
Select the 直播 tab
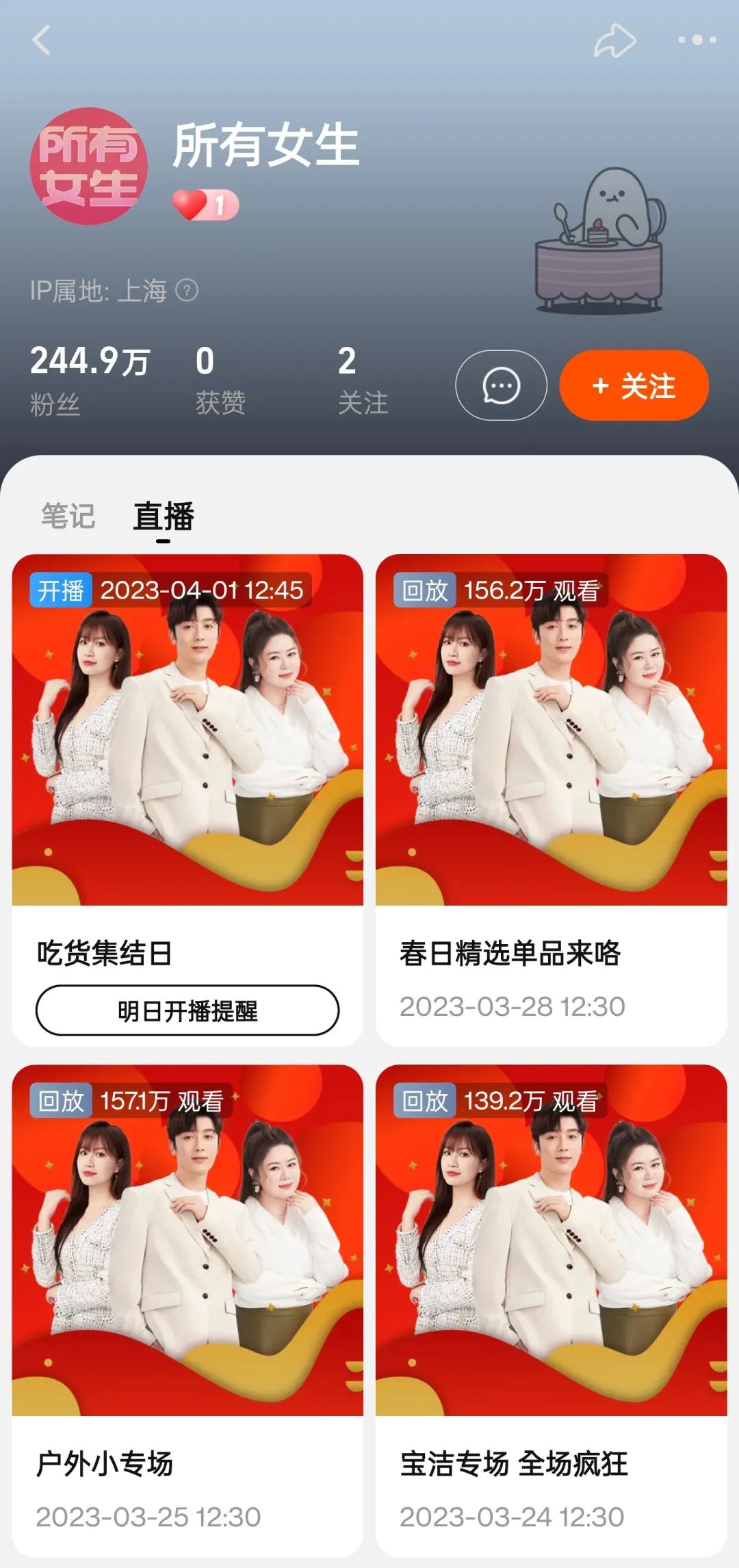tap(163, 517)
